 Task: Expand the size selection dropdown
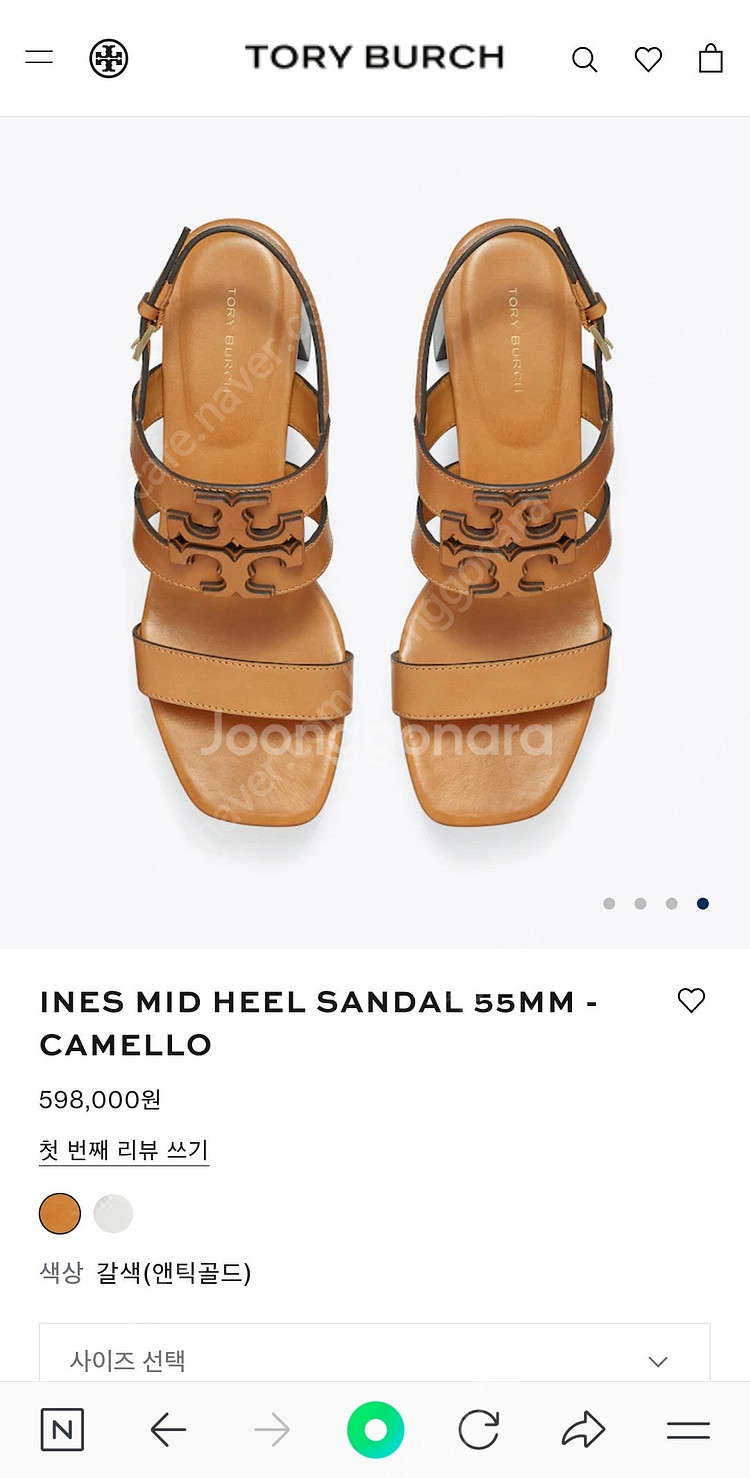[x=374, y=1360]
